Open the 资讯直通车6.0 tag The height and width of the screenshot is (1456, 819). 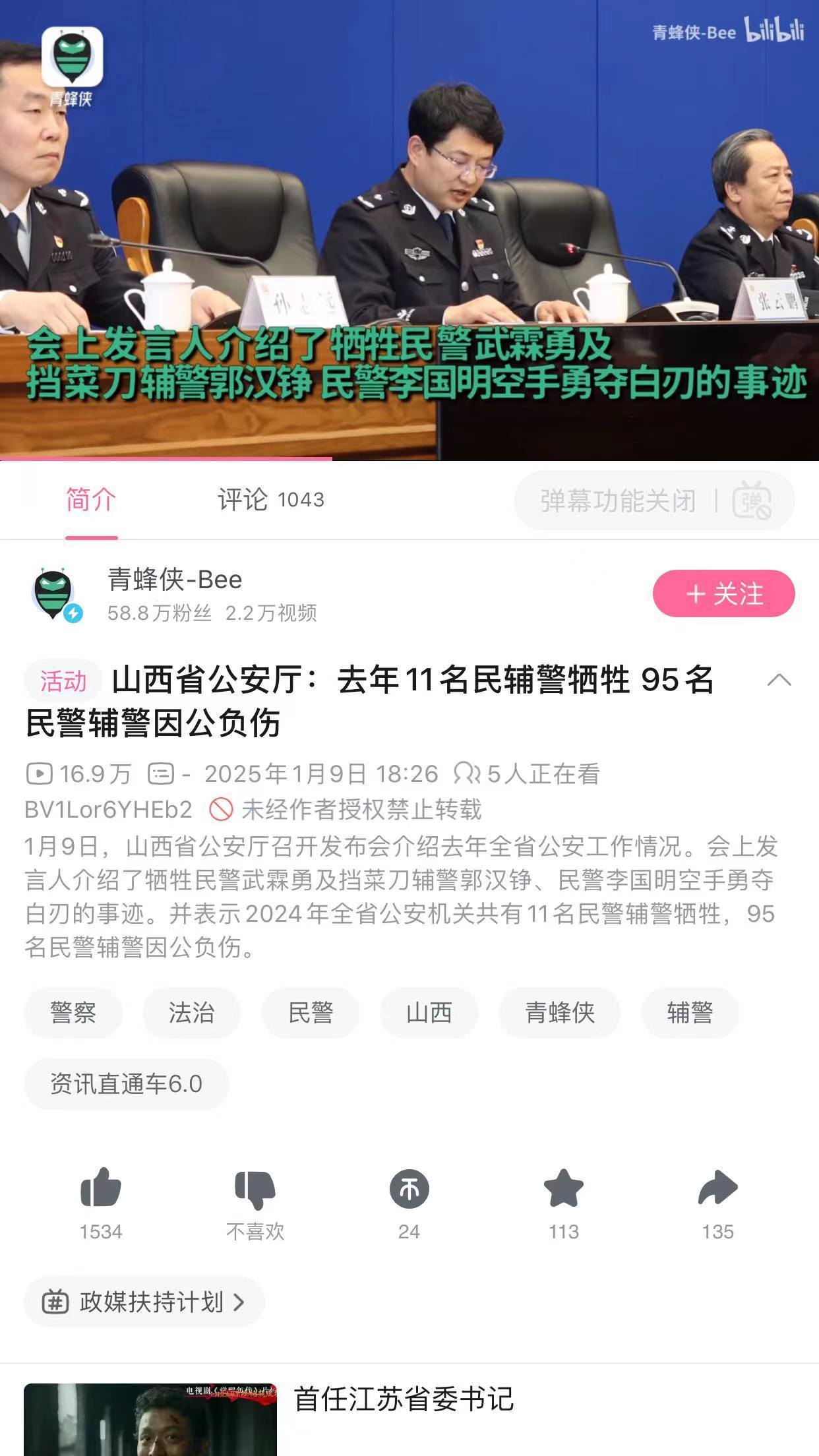click(x=127, y=1083)
